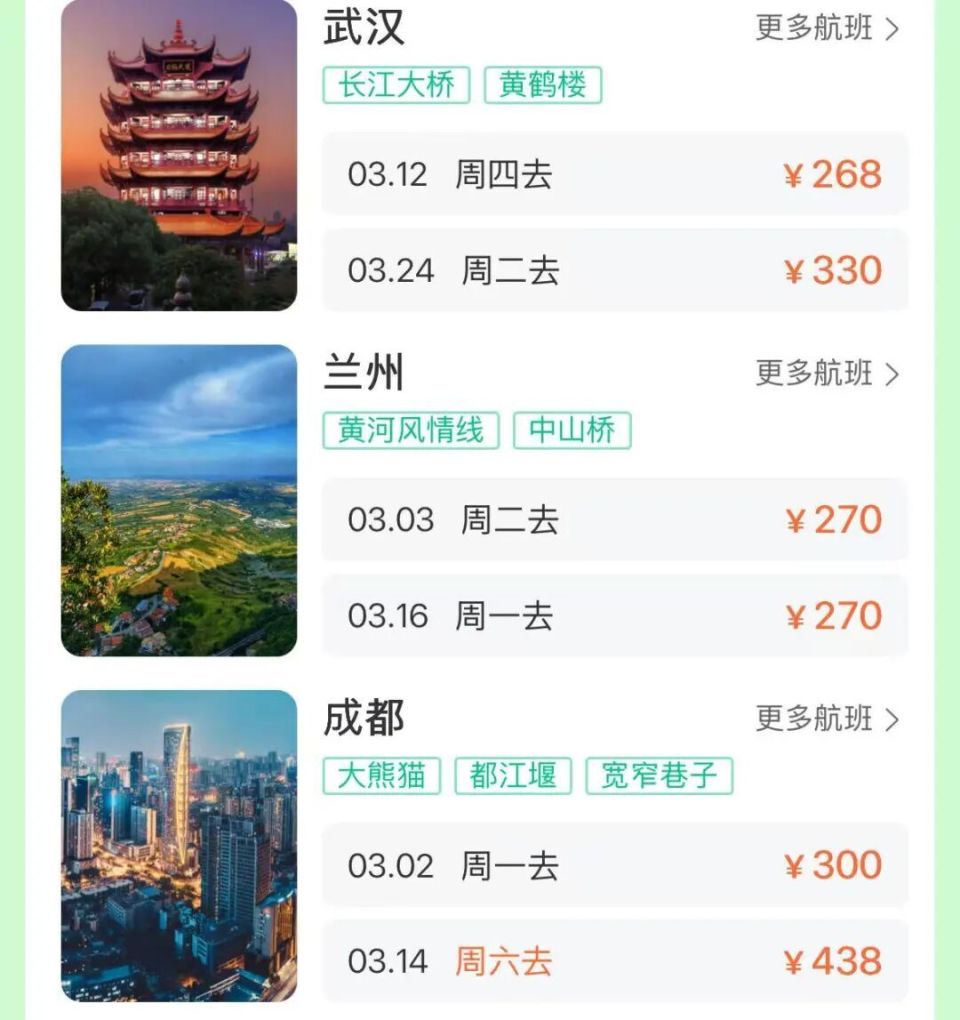Image resolution: width=960 pixels, height=1020 pixels.
Task: Open the Lanzhou 03.03 ¥270 flight deal
Action: (x=614, y=520)
